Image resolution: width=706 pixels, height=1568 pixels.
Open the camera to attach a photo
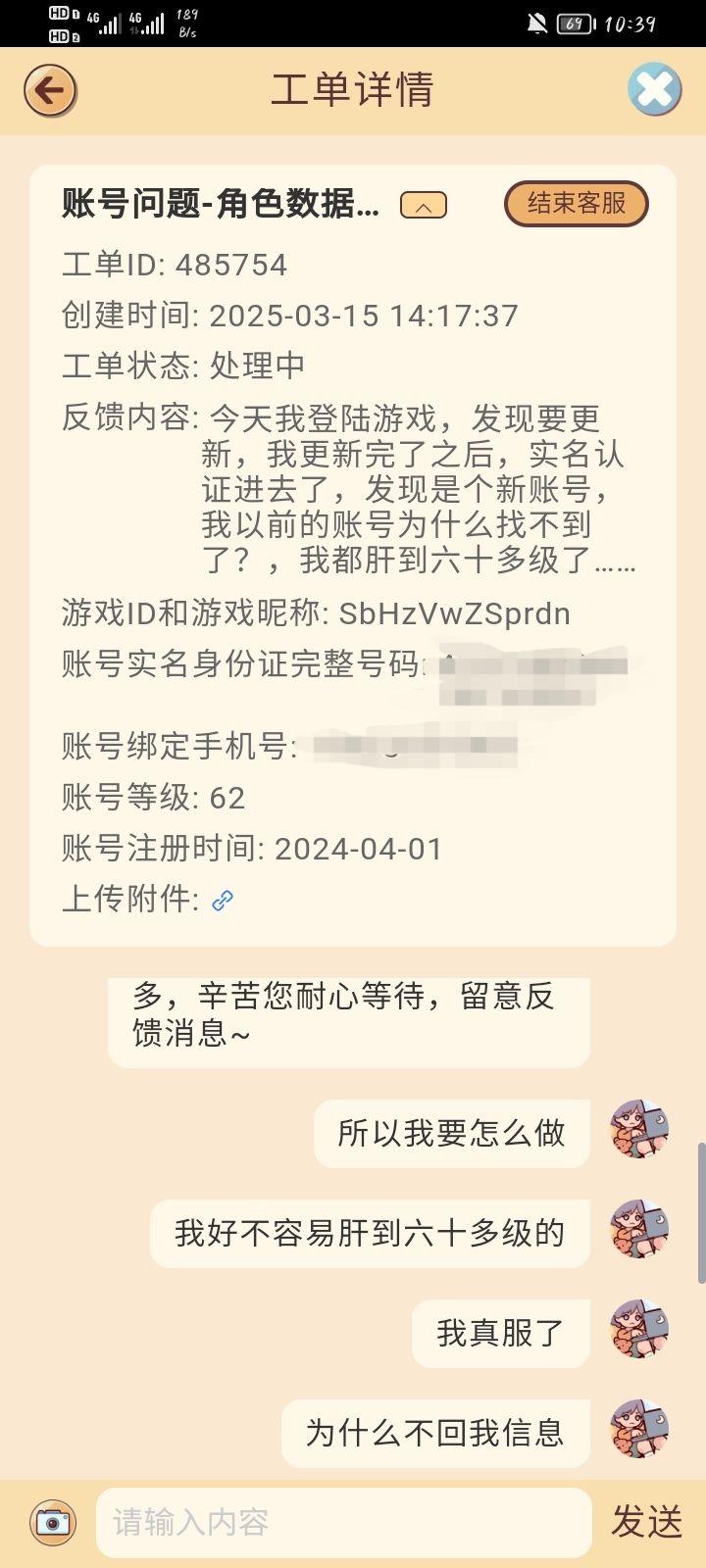(53, 1522)
